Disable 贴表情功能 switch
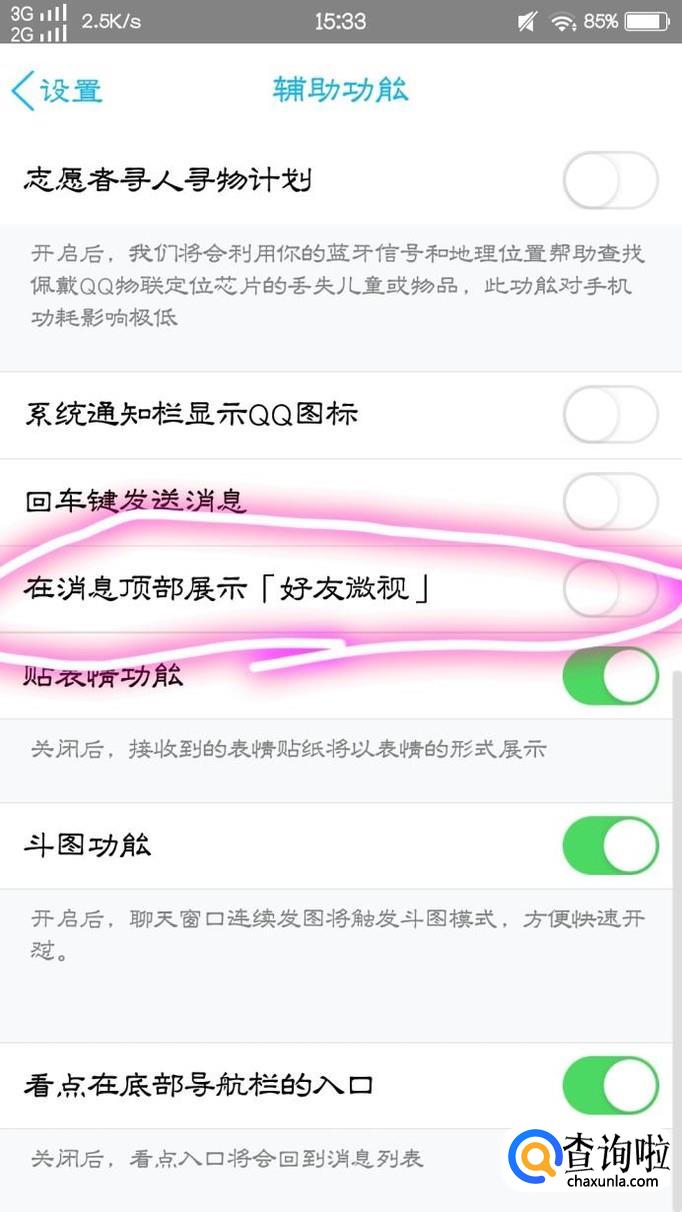 (611, 675)
